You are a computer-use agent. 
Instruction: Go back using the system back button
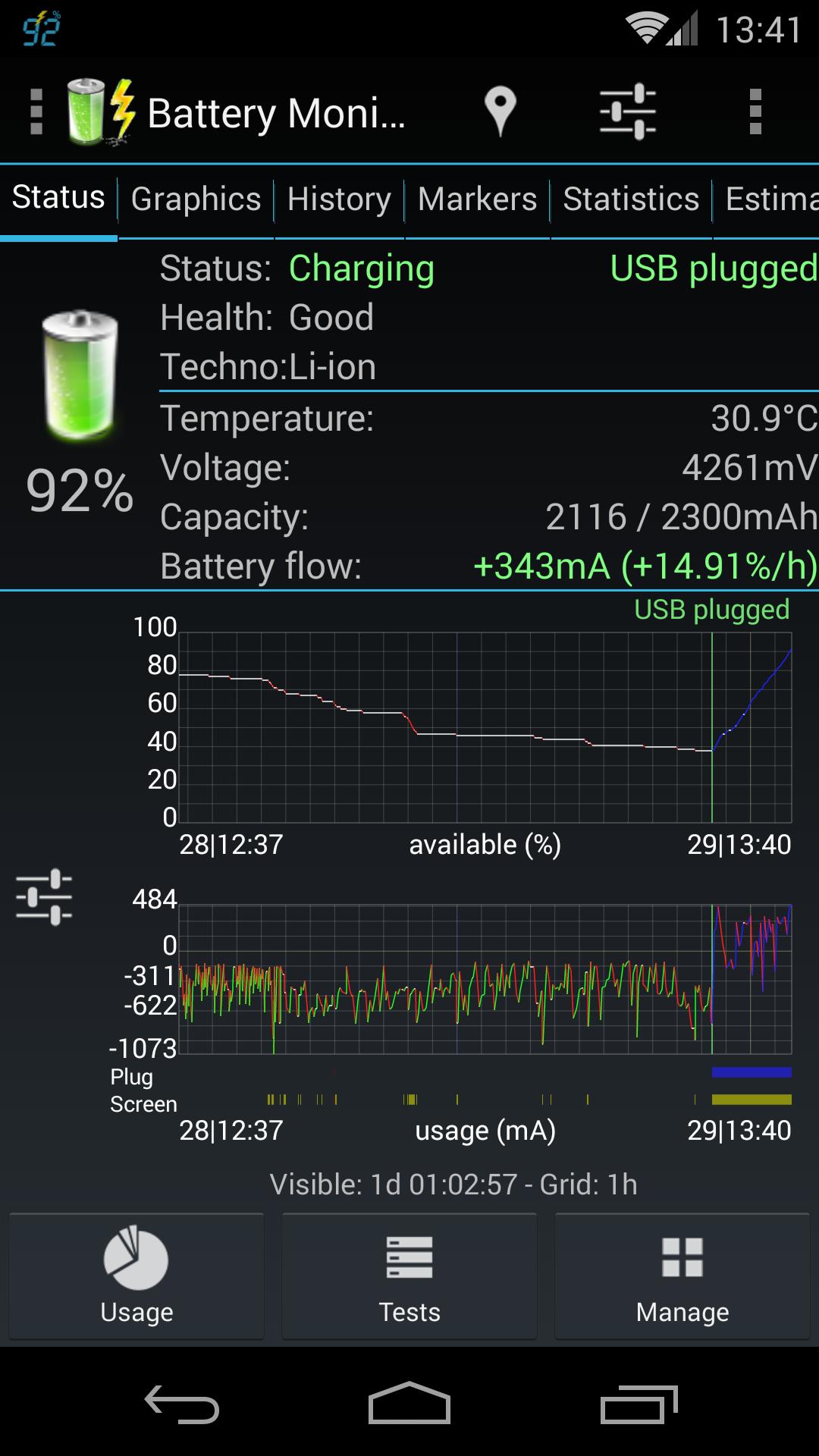click(x=182, y=1404)
